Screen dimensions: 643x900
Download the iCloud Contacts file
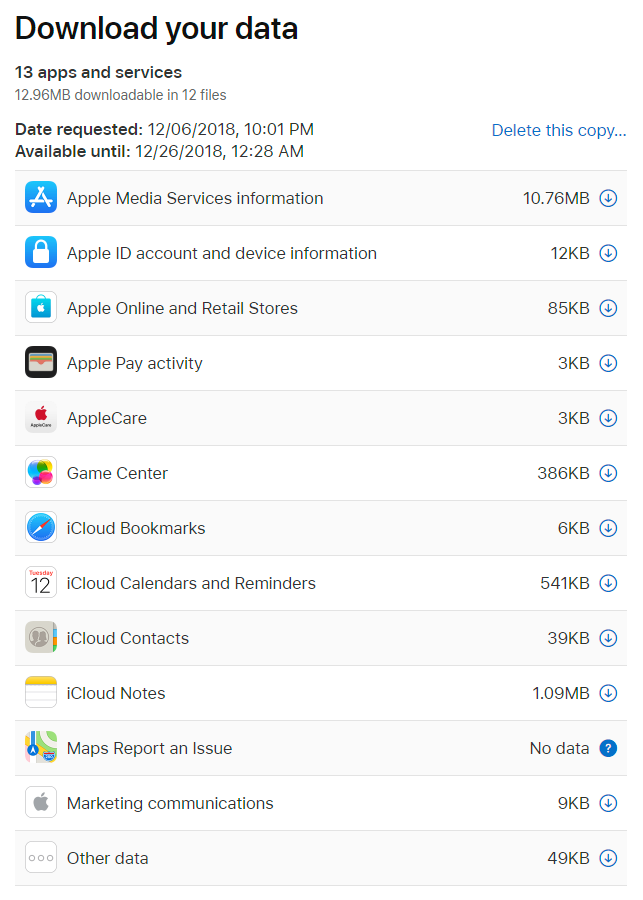click(608, 638)
